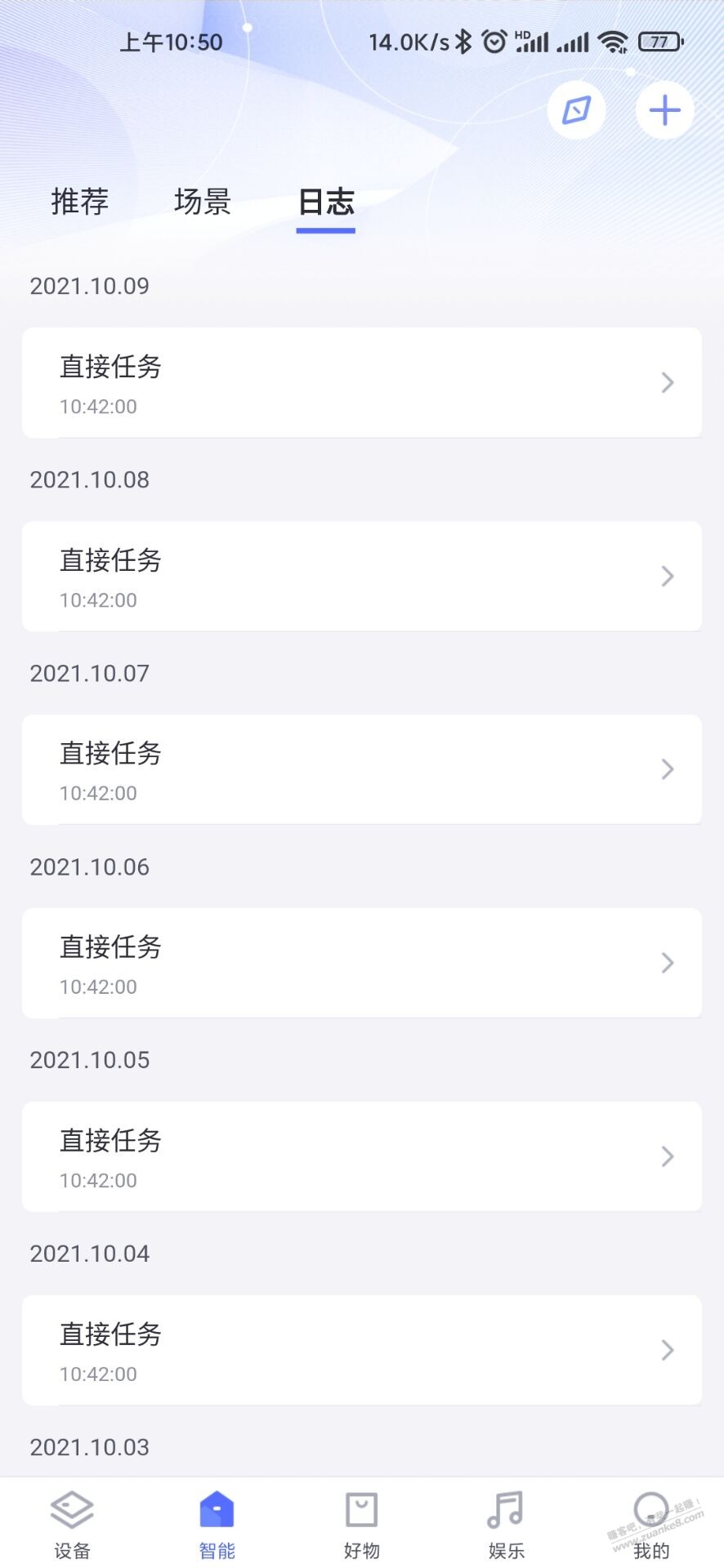Show details of 2021.10.05 直接任务

[x=362, y=1156]
